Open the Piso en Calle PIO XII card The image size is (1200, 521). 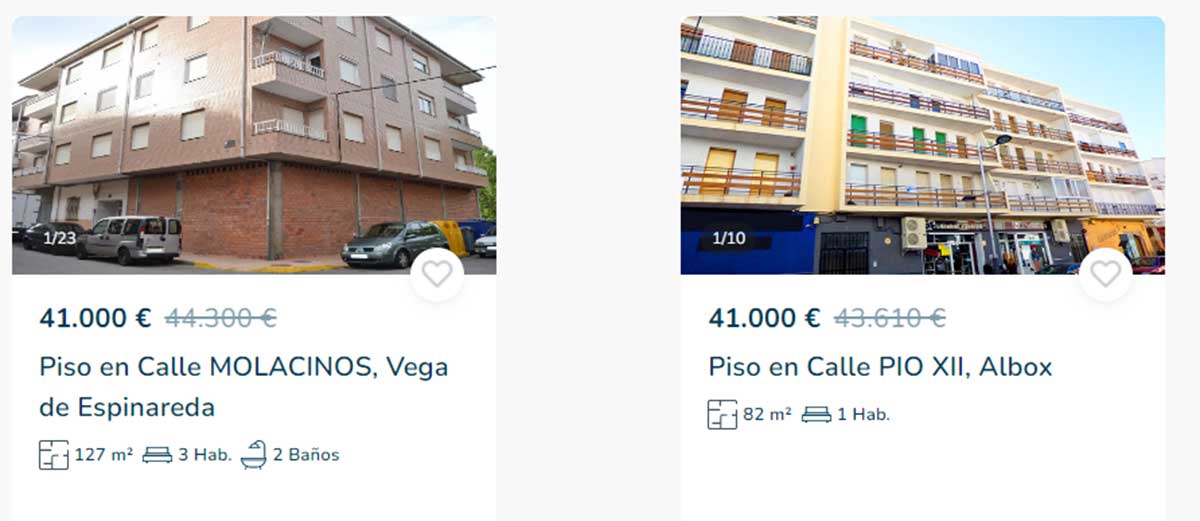(x=880, y=367)
